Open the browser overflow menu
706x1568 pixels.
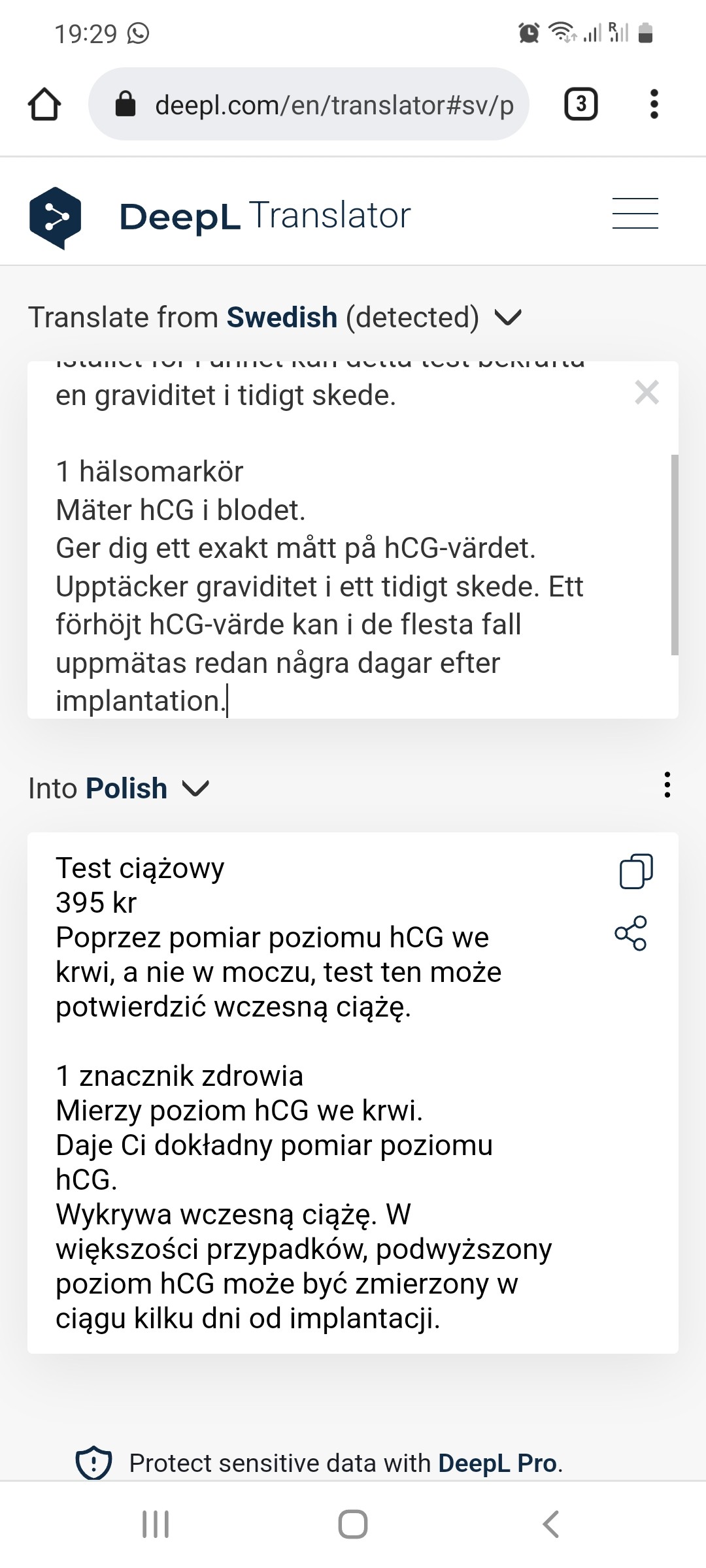coord(654,105)
